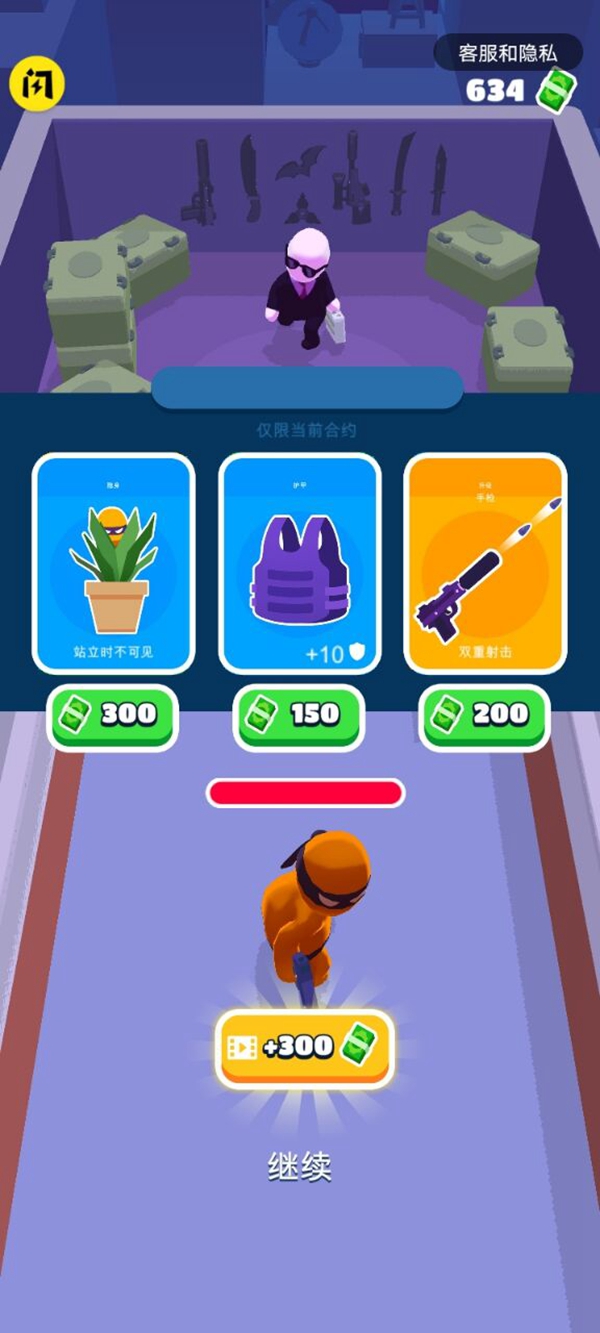Image resolution: width=600 pixels, height=1333 pixels.
Task: Buy the double-shot pistol for 200
Action: coord(485,714)
